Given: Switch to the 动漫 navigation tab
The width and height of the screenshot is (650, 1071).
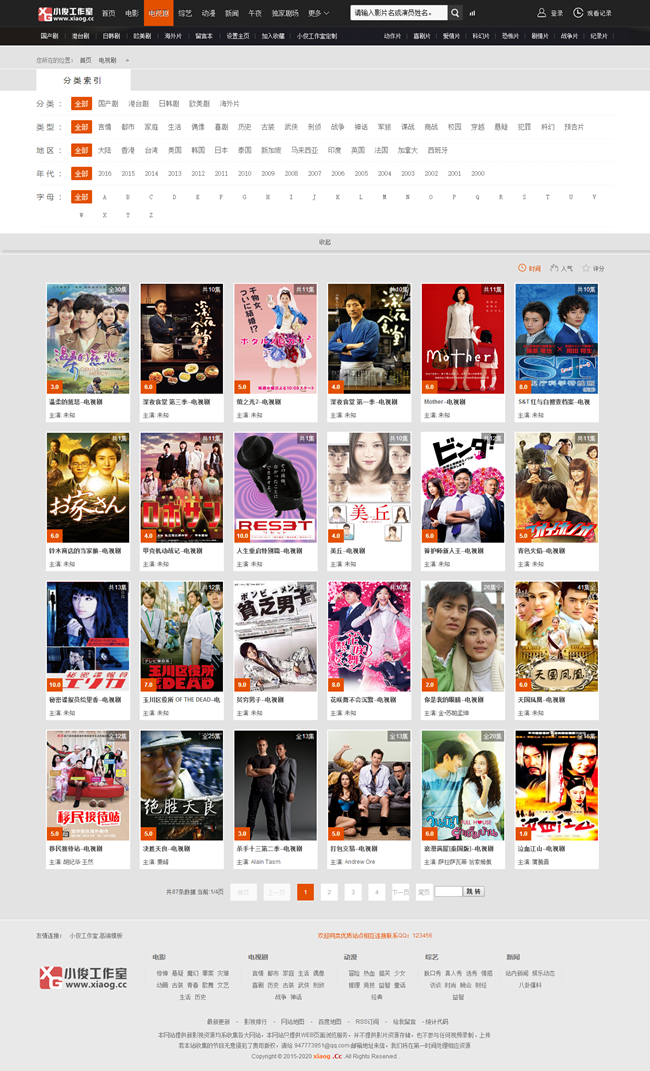Looking at the screenshot, I should [x=208, y=13].
